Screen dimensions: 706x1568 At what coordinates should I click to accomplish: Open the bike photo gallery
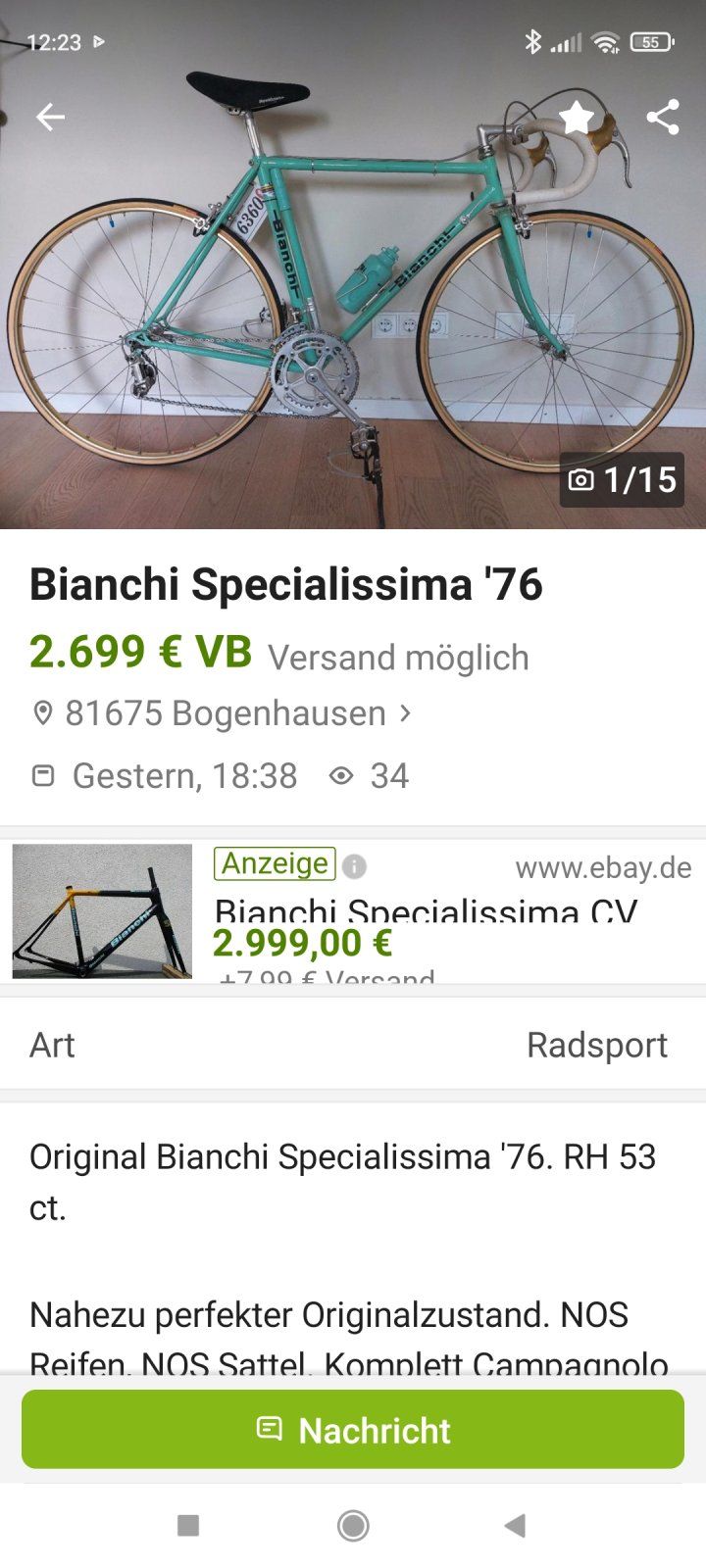tap(353, 294)
